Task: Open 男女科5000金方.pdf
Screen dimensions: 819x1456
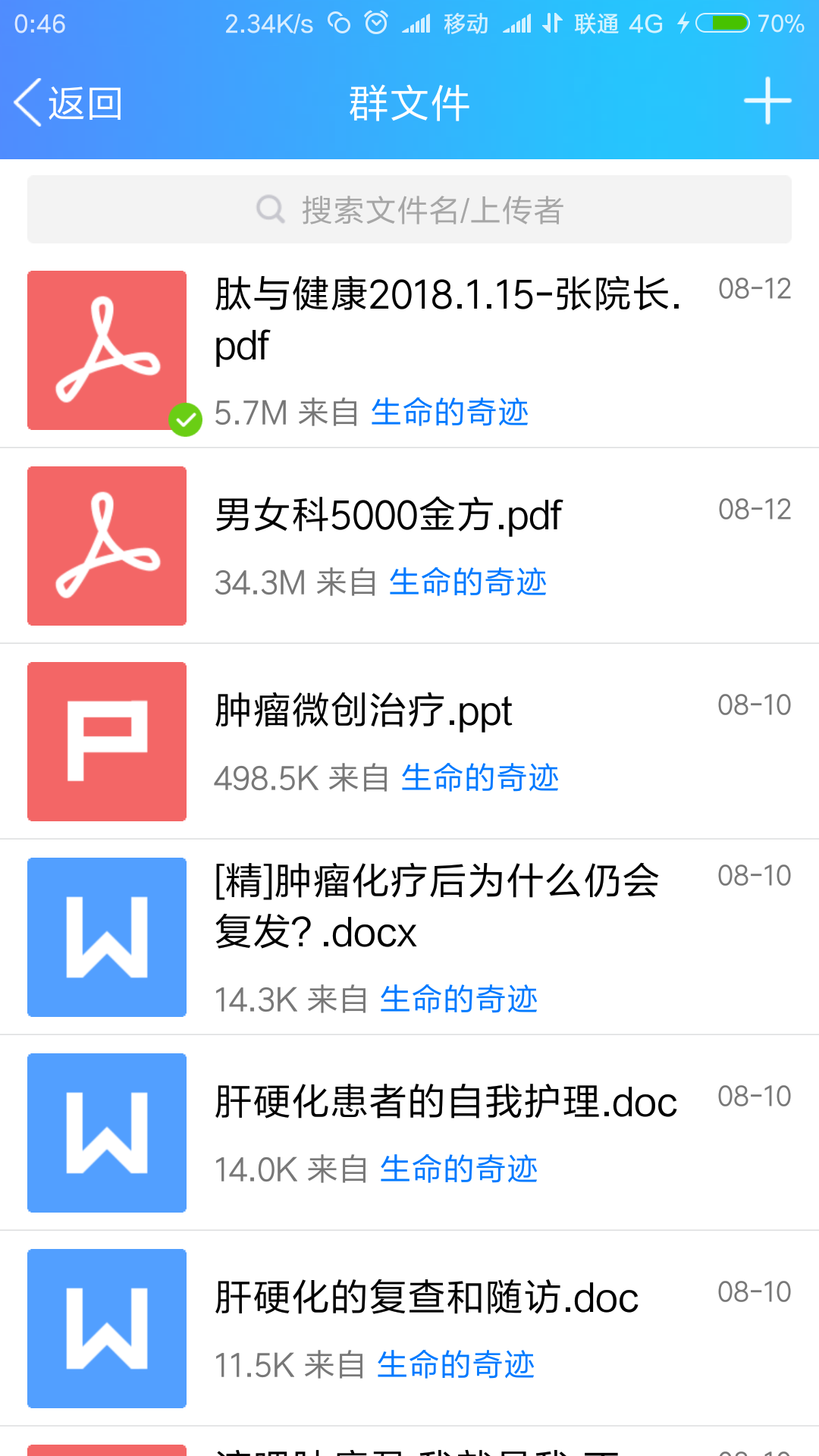Action: click(x=409, y=546)
